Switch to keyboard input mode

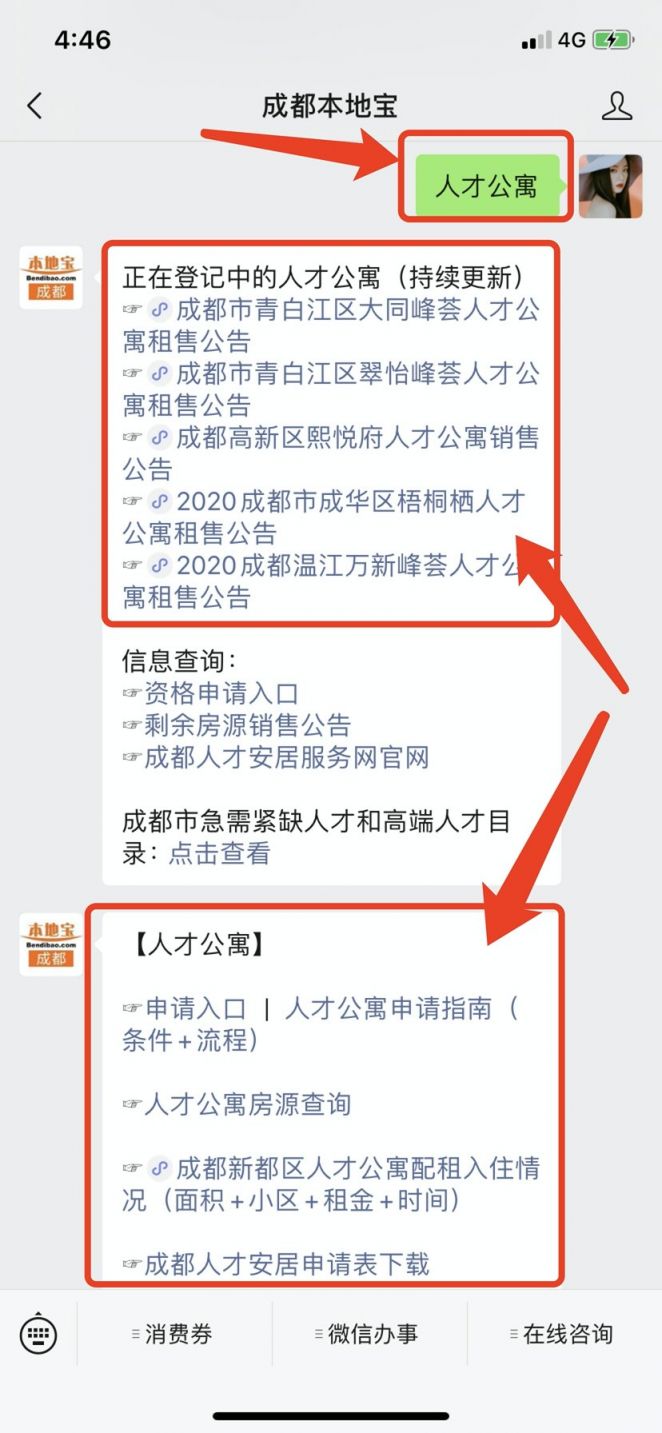point(38,1334)
